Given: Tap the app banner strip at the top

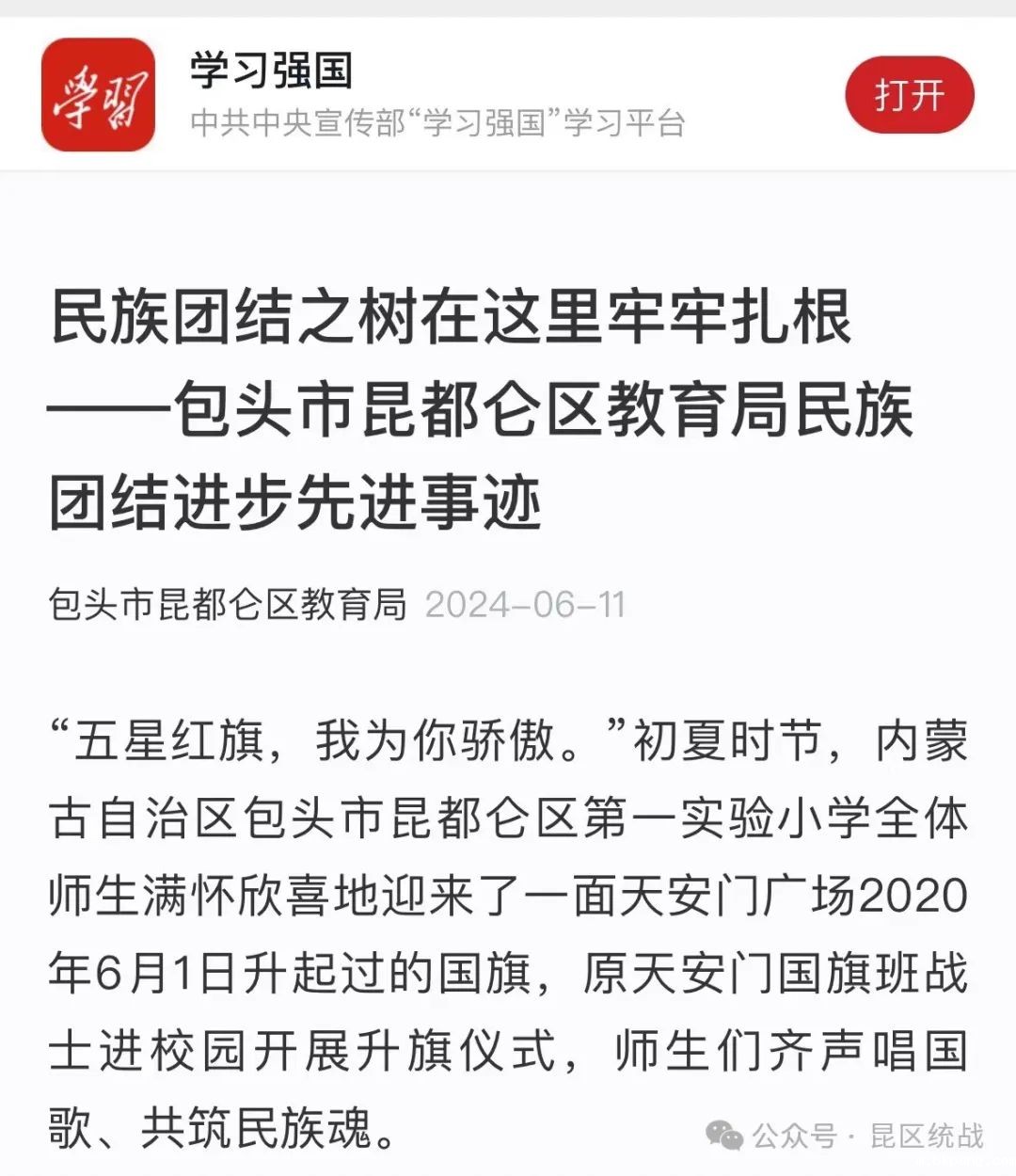Looking at the screenshot, I should coord(508,94).
